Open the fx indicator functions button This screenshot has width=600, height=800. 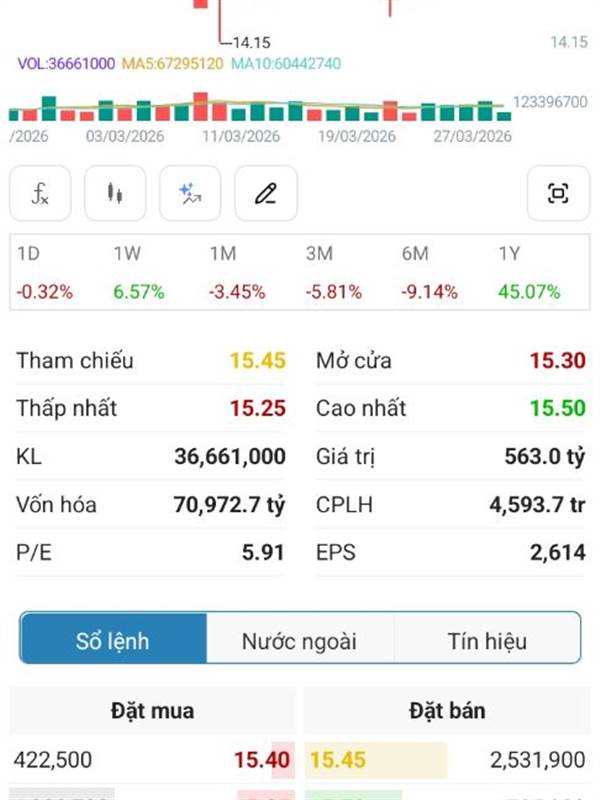(40, 193)
